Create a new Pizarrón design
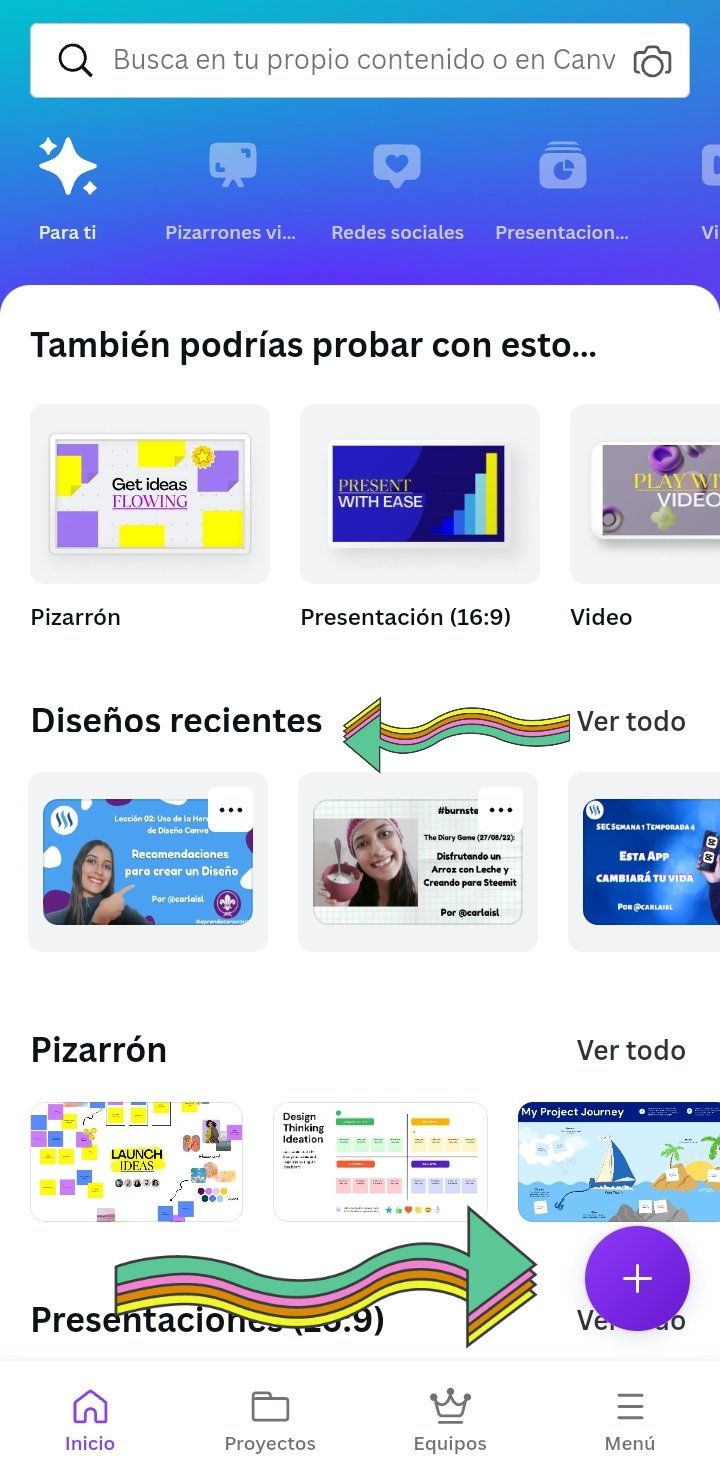The image size is (720, 1464). pyautogui.click(x=150, y=517)
